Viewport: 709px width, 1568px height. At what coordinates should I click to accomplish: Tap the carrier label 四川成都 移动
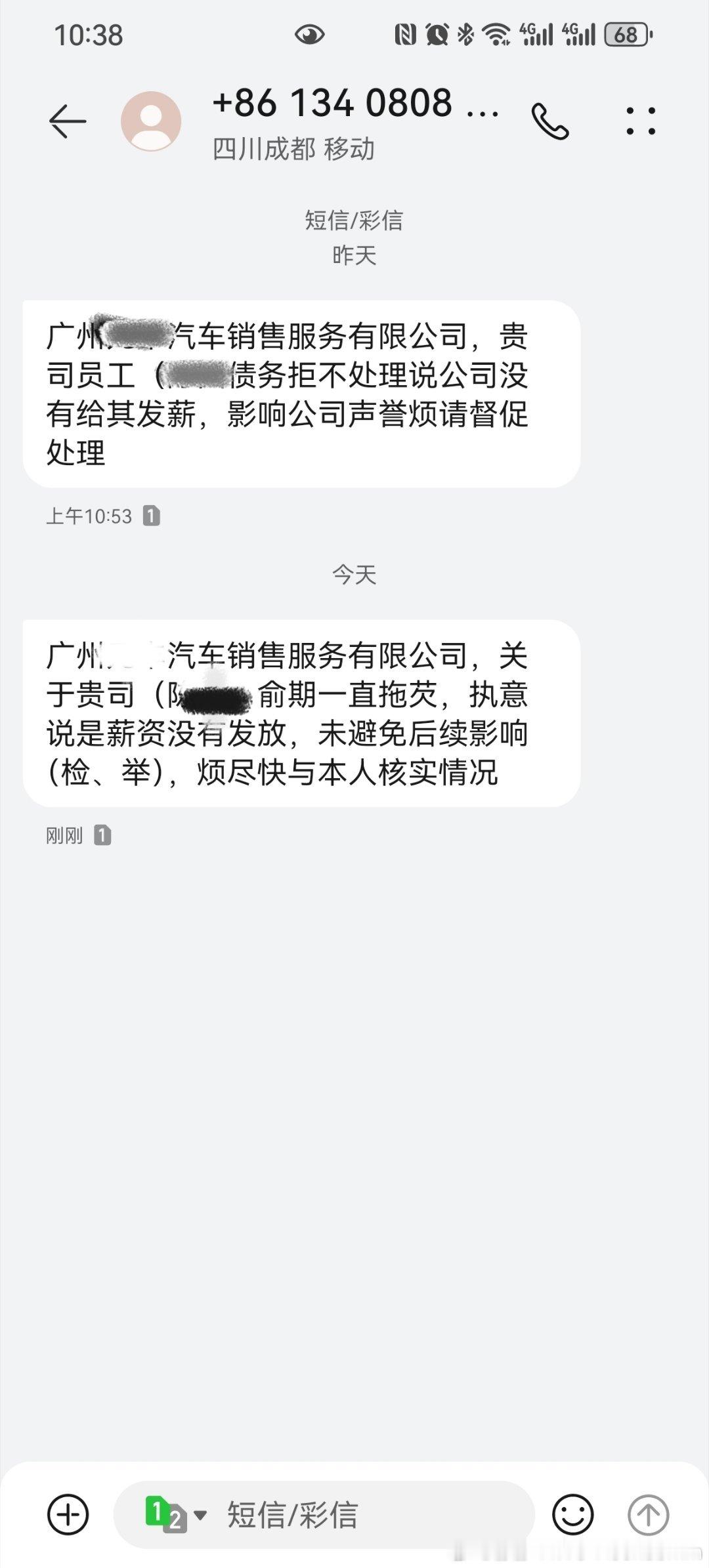coord(293,150)
